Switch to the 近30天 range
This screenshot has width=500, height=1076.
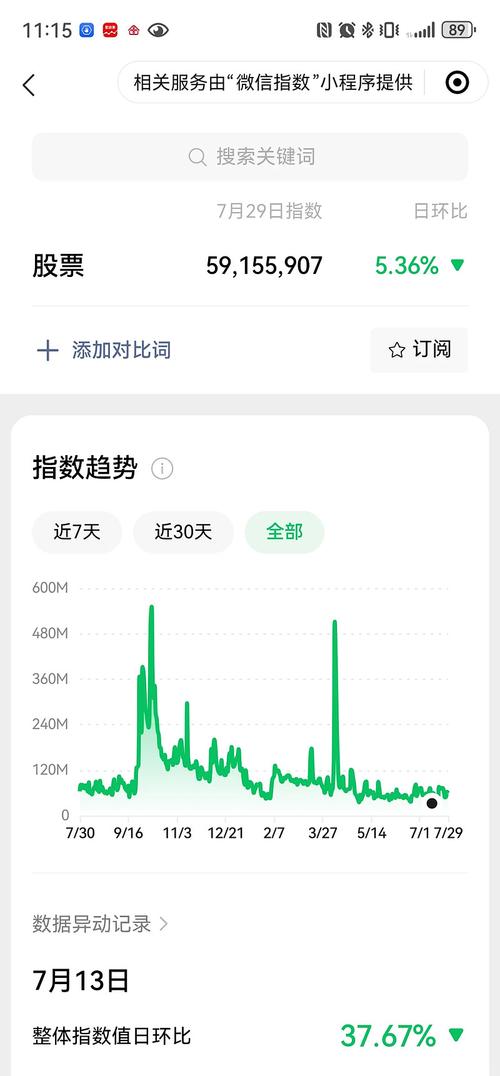tap(183, 532)
